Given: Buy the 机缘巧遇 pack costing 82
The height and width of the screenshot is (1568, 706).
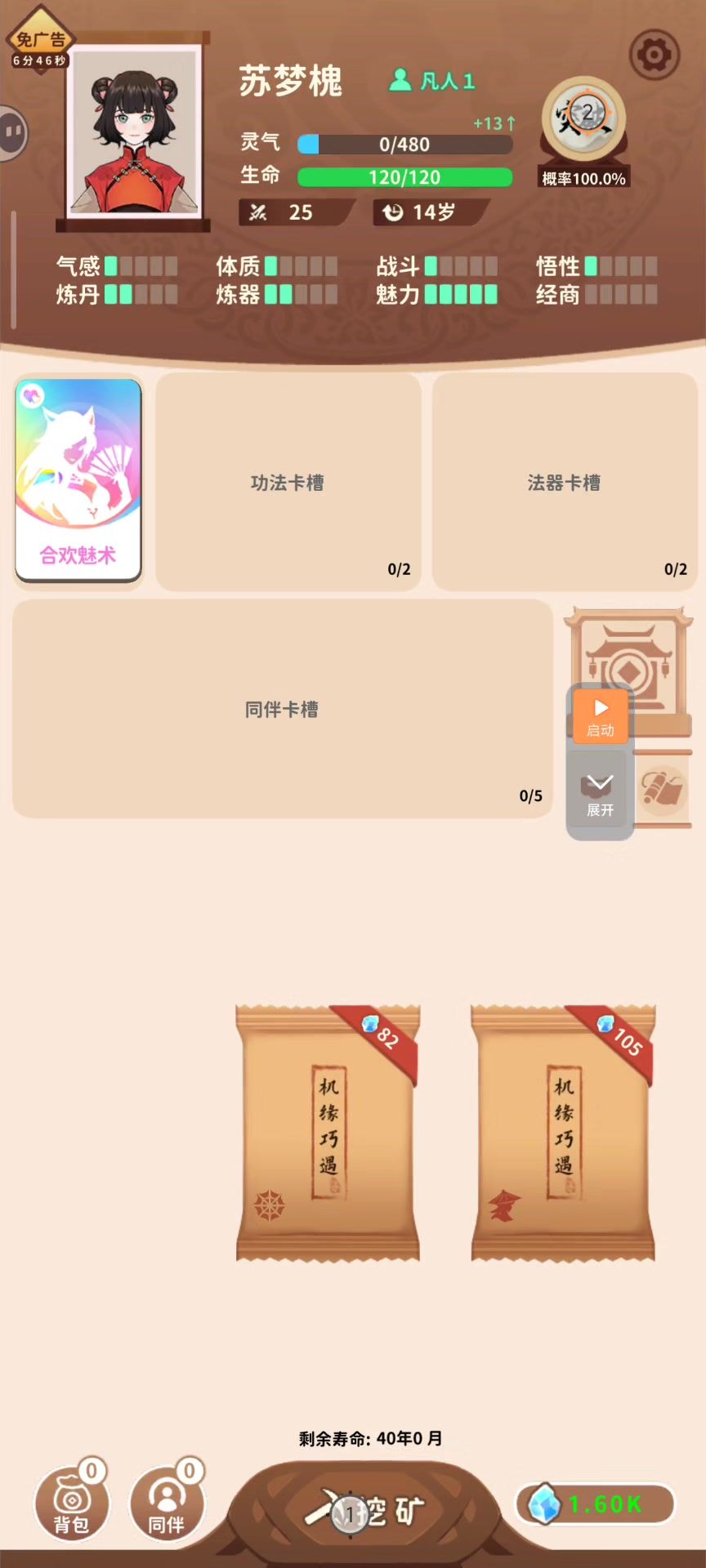Looking at the screenshot, I should click(328, 1133).
